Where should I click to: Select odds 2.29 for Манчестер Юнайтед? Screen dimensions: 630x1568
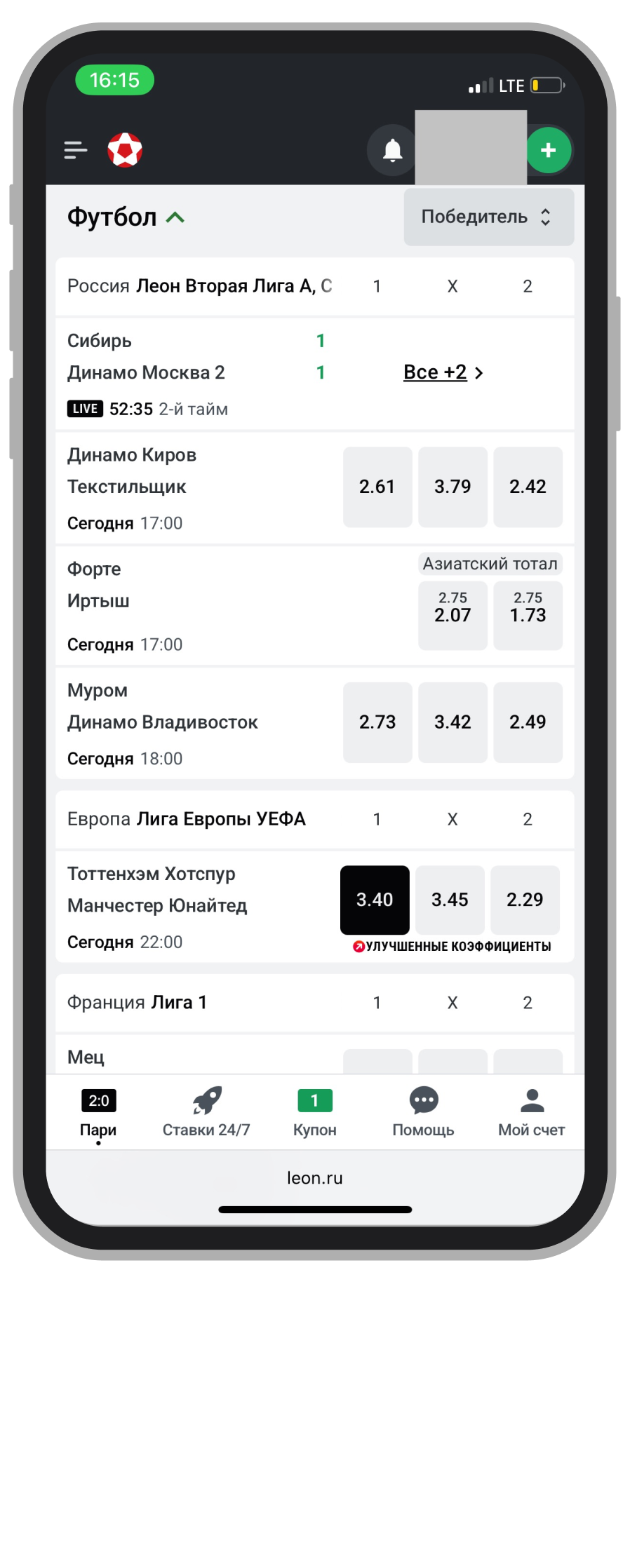pos(525,900)
